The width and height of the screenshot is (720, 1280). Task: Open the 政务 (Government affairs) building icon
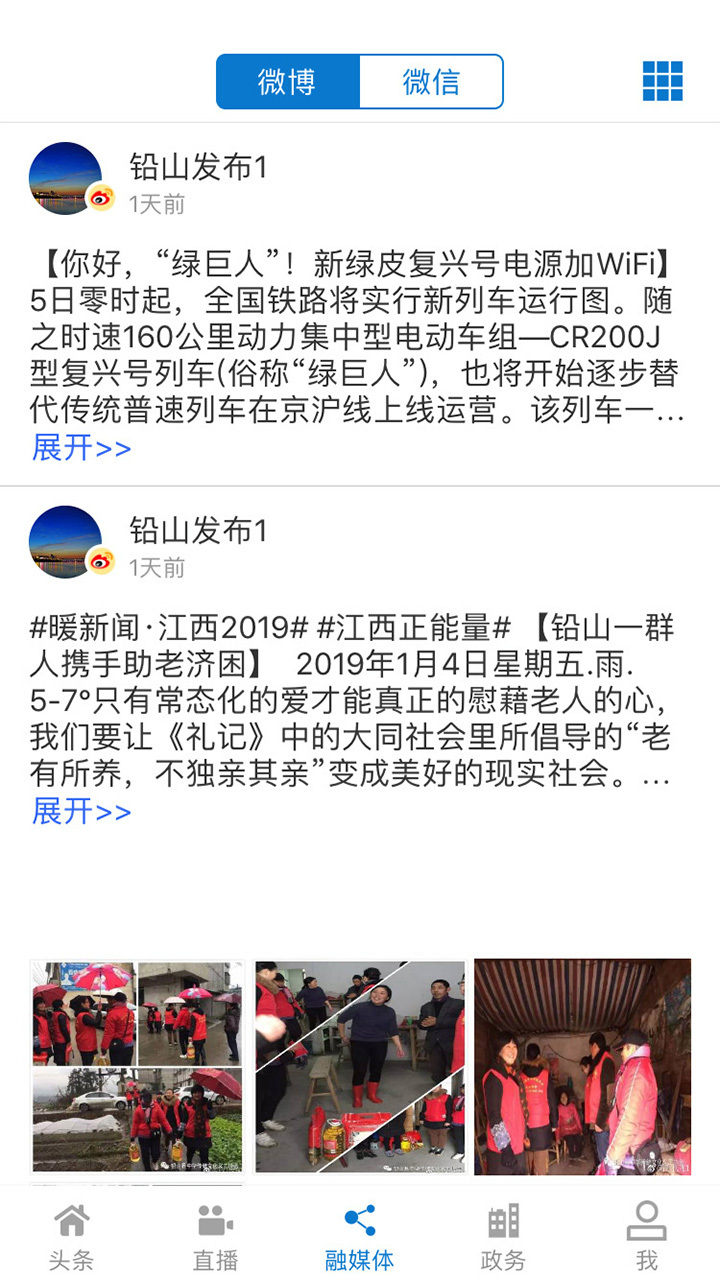click(503, 1222)
